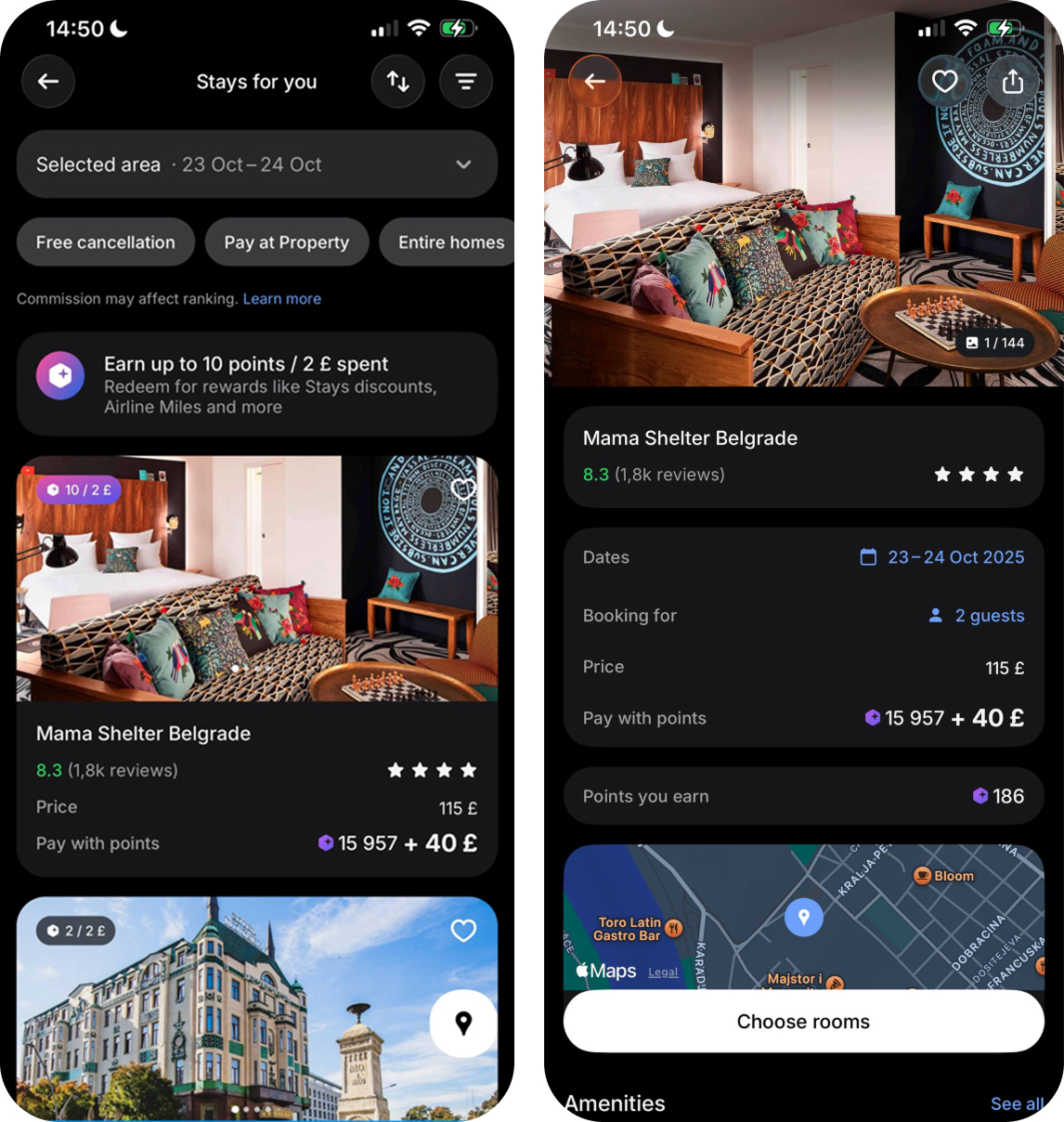Save hotel with heart beside share icon
The width and height of the screenshot is (1064, 1122).
(945, 82)
